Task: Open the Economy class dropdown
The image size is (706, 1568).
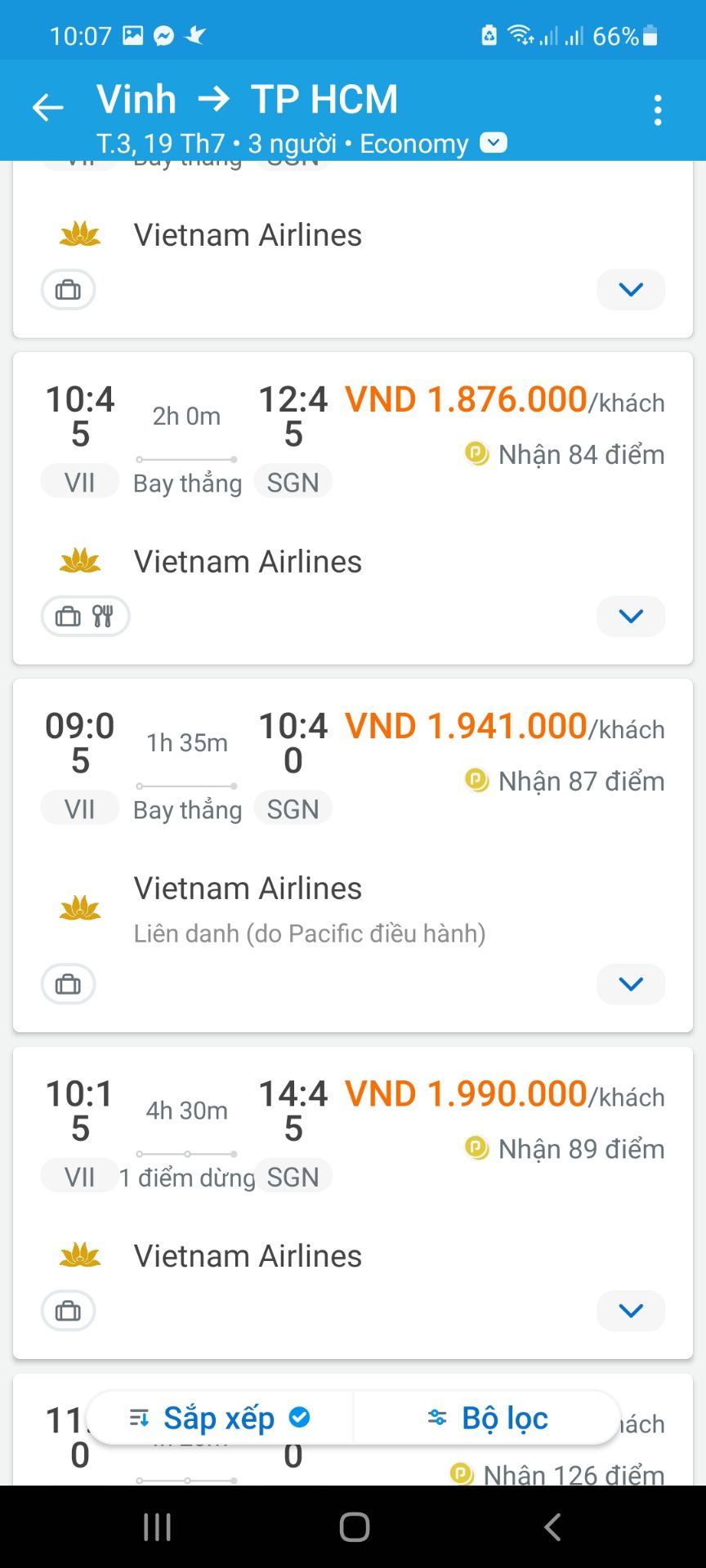Action: pyautogui.click(x=492, y=142)
